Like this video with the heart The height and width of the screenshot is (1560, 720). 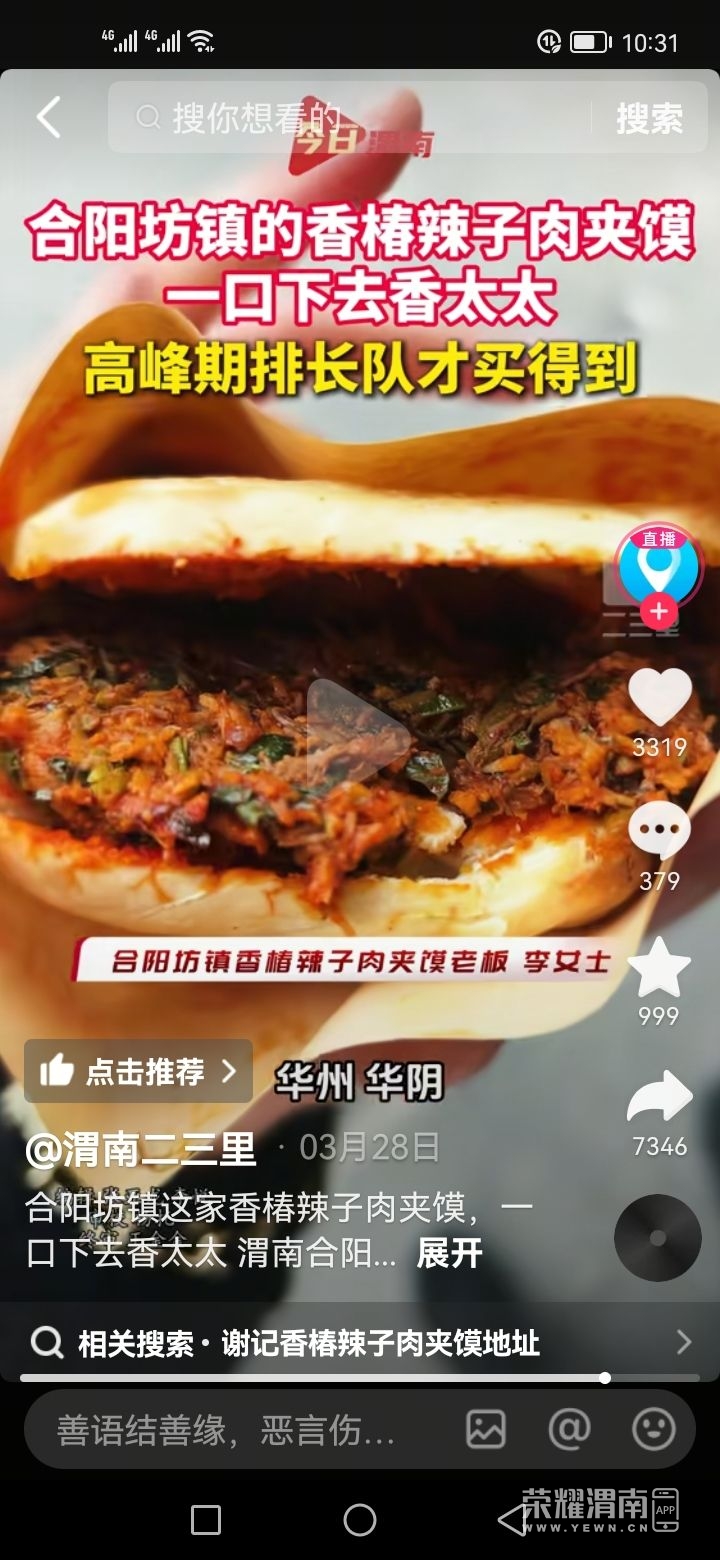click(659, 697)
